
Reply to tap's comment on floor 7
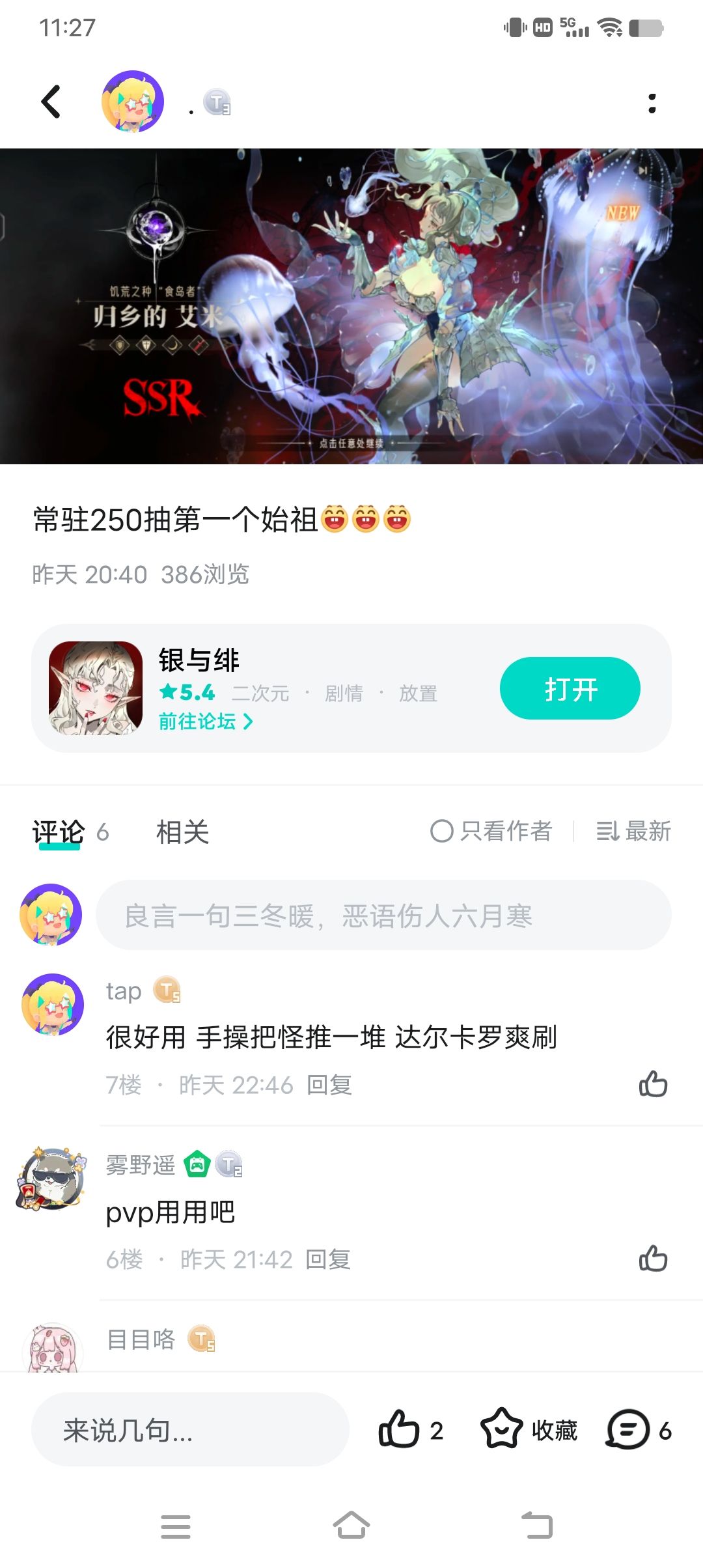(329, 1085)
